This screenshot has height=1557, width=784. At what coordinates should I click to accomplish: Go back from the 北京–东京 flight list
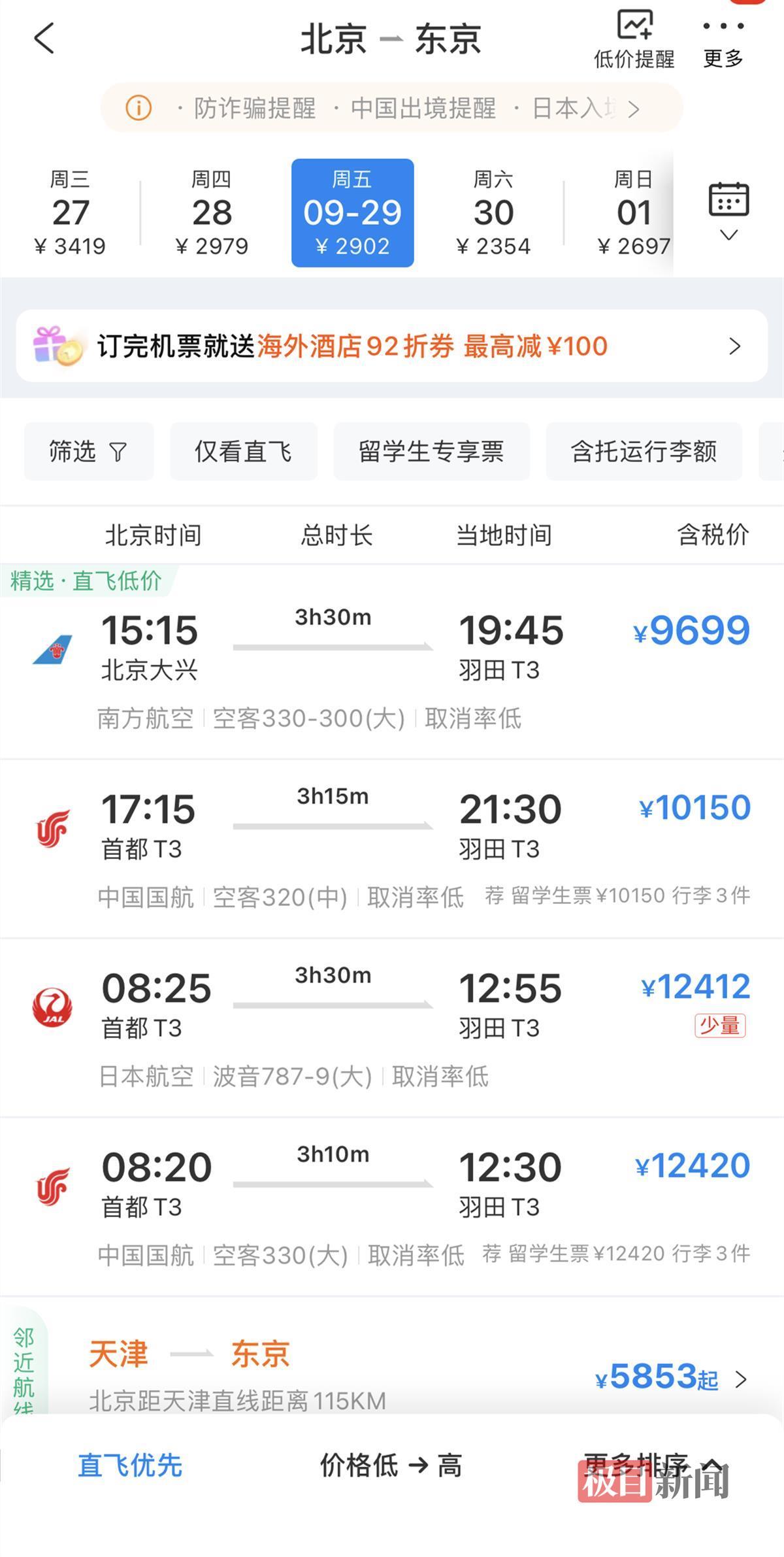[x=44, y=39]
